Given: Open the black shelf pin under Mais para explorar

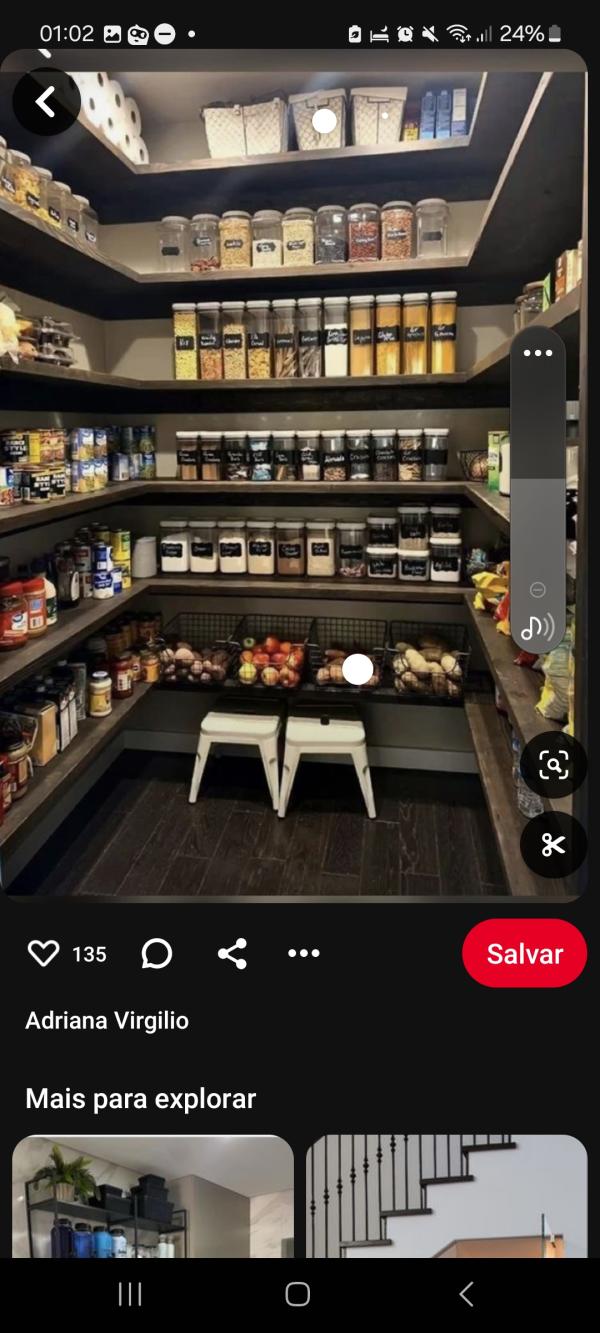Looking at the screenshot, I should [153, 1196].
